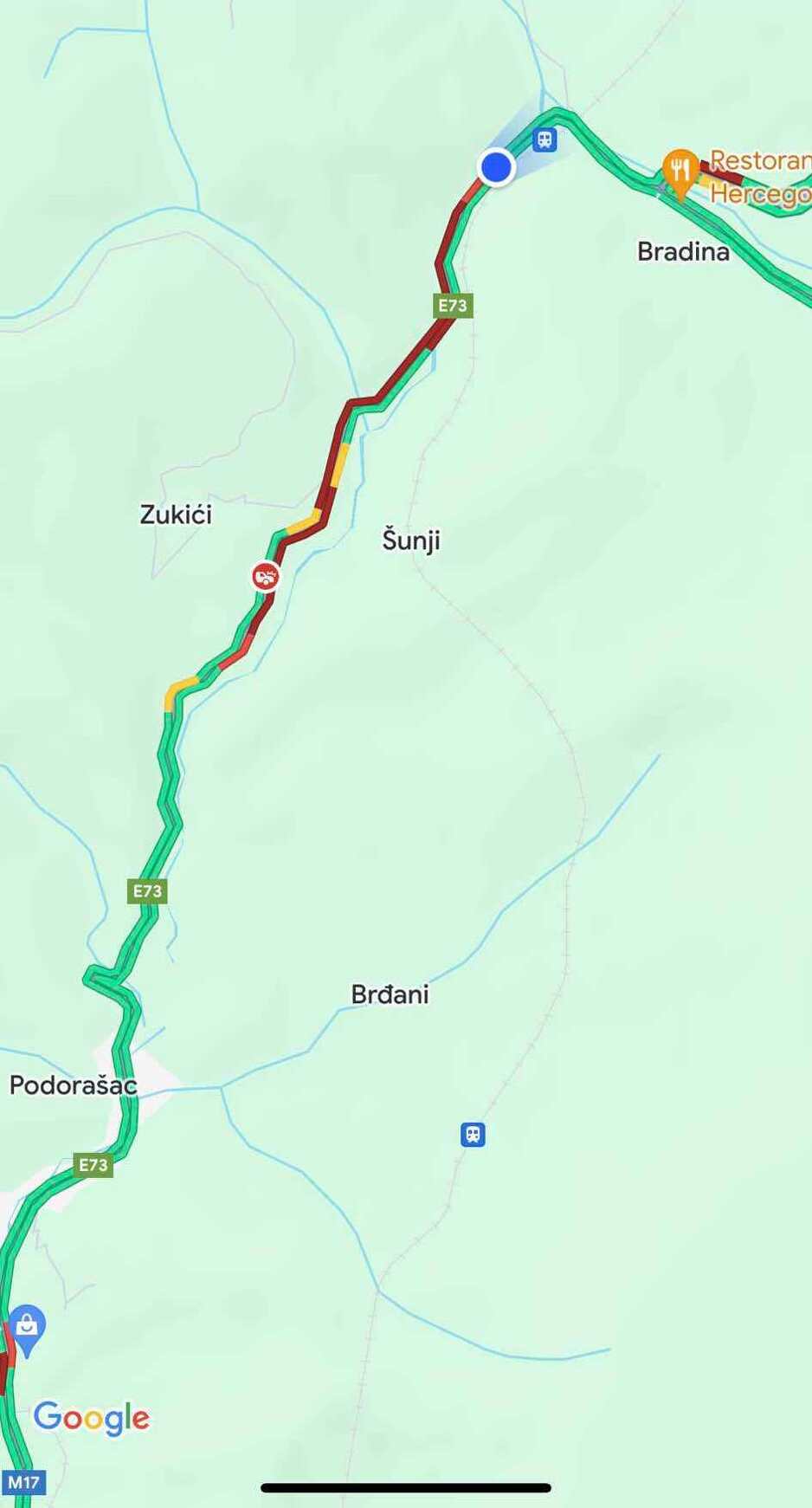Viewport: 812px width, 1508px height.
Task: Tap the Restoran Hercegovina restaurant pin
Action: 680,171
